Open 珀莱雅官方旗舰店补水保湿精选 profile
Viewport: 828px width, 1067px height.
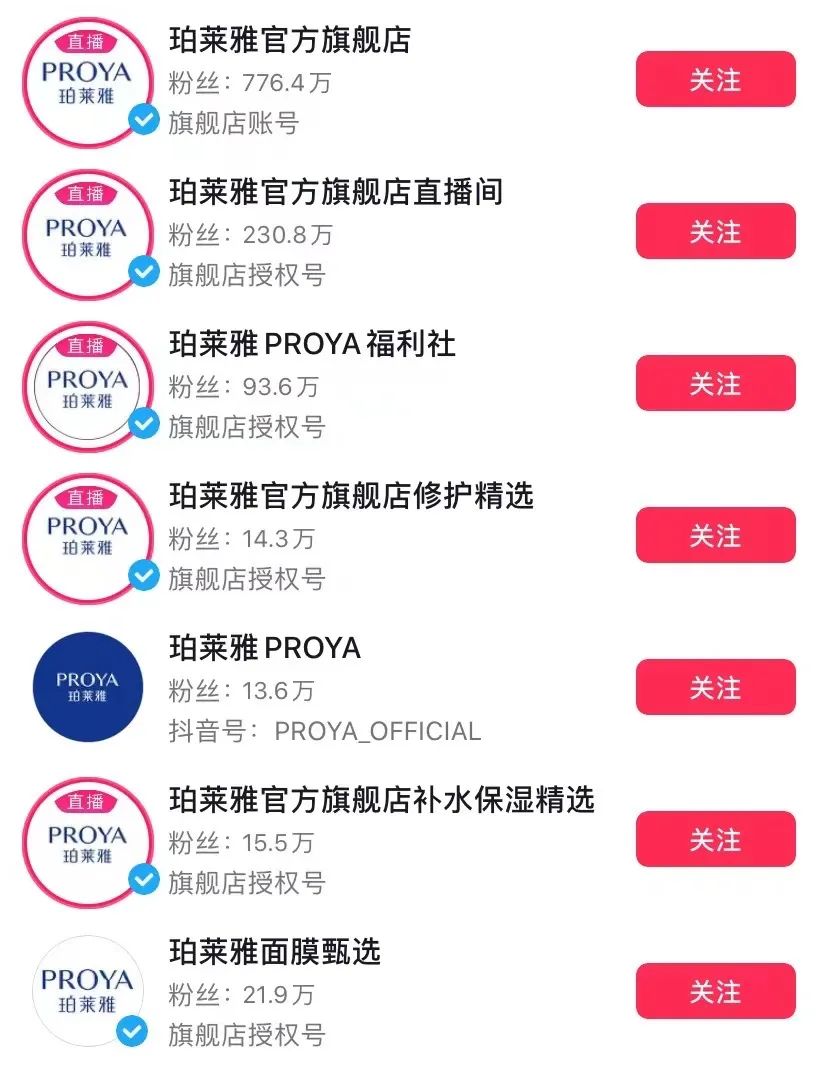click(382, 800)
